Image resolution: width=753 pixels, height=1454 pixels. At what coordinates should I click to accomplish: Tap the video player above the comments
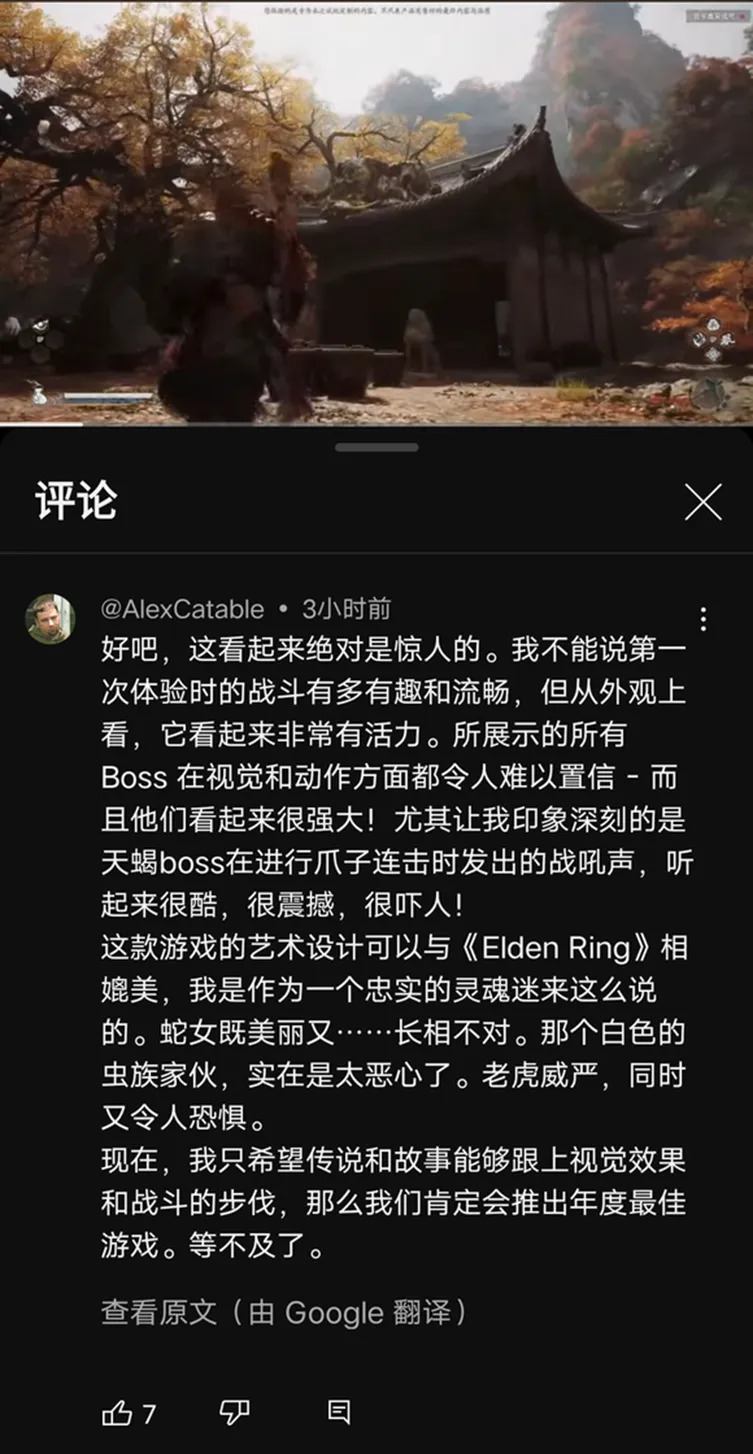click(376, 212)
